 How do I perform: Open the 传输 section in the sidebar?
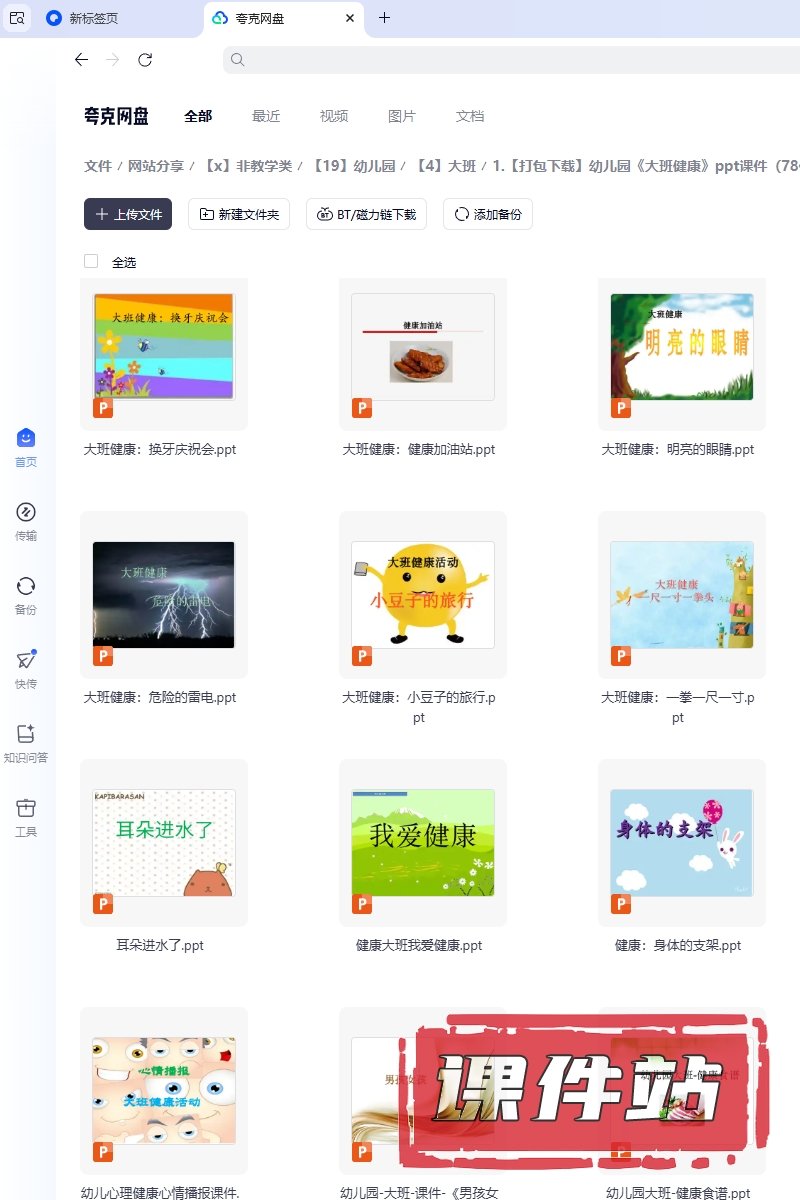tap(26, 521)
